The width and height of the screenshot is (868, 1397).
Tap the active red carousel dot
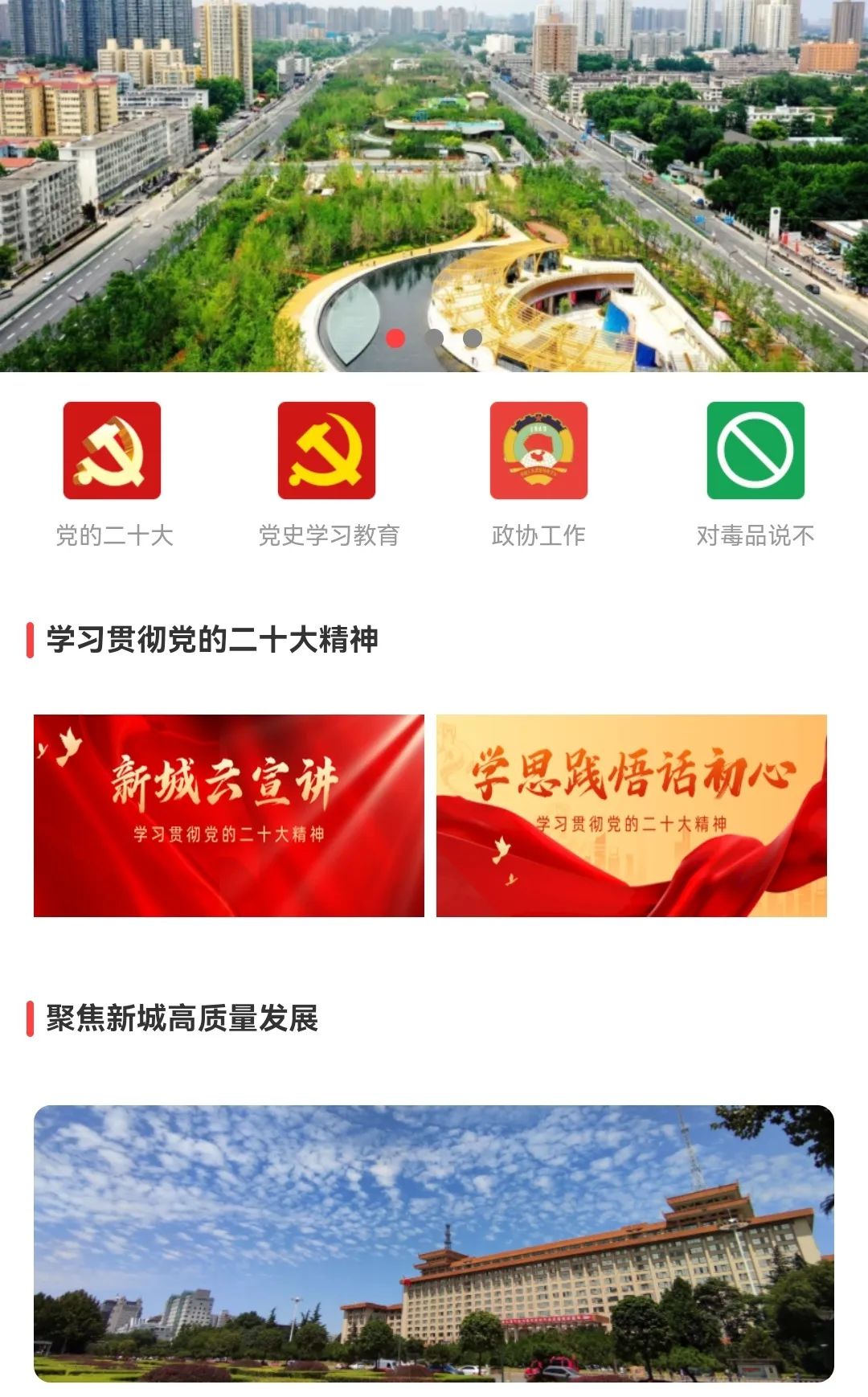point(395,338)
